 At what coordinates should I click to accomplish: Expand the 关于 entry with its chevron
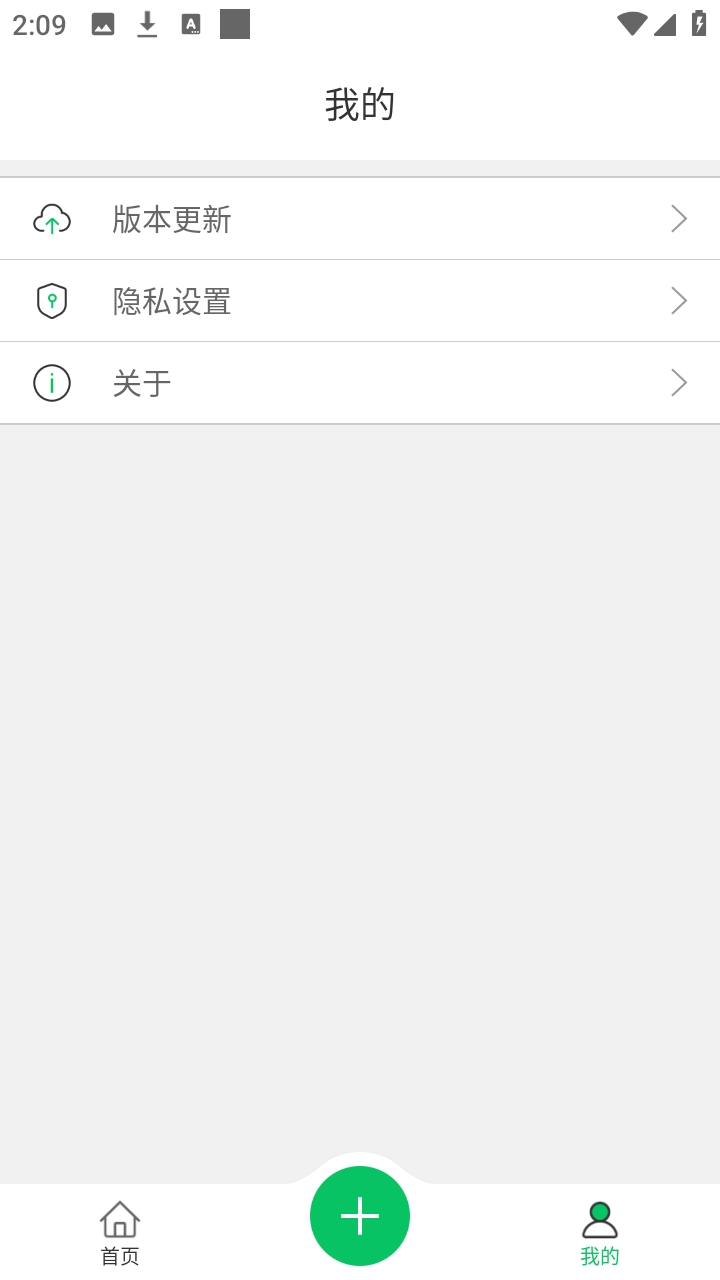(678, 382)
